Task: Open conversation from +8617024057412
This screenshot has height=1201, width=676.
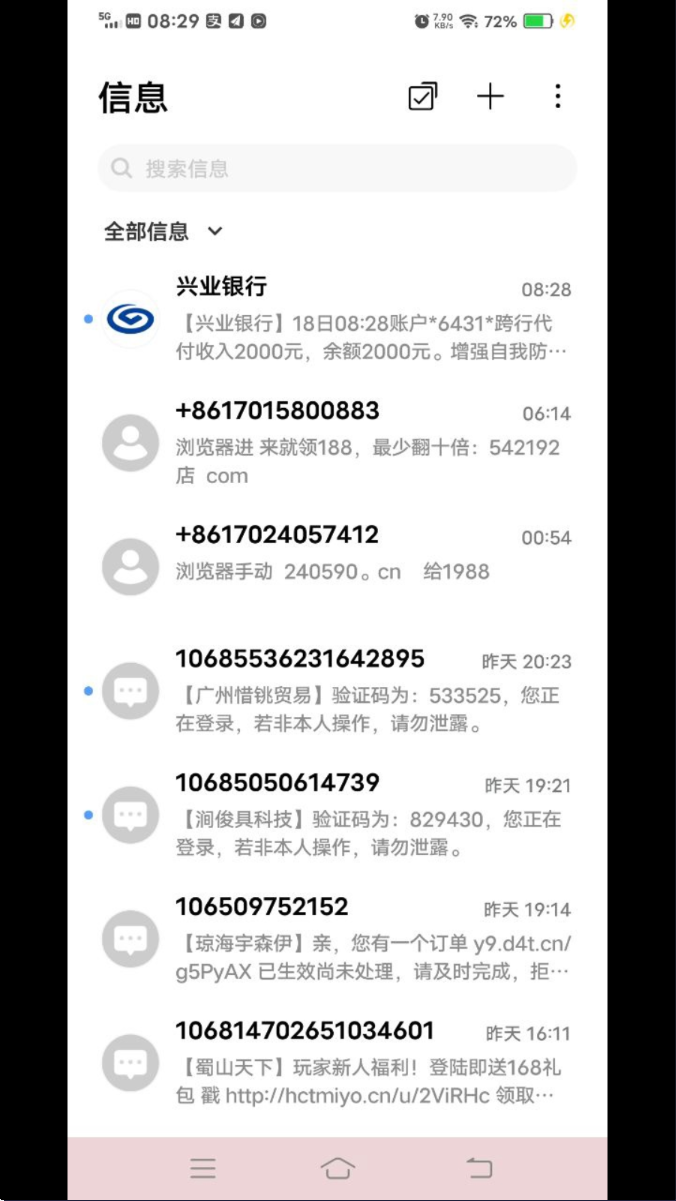Action: click(338, 567)
